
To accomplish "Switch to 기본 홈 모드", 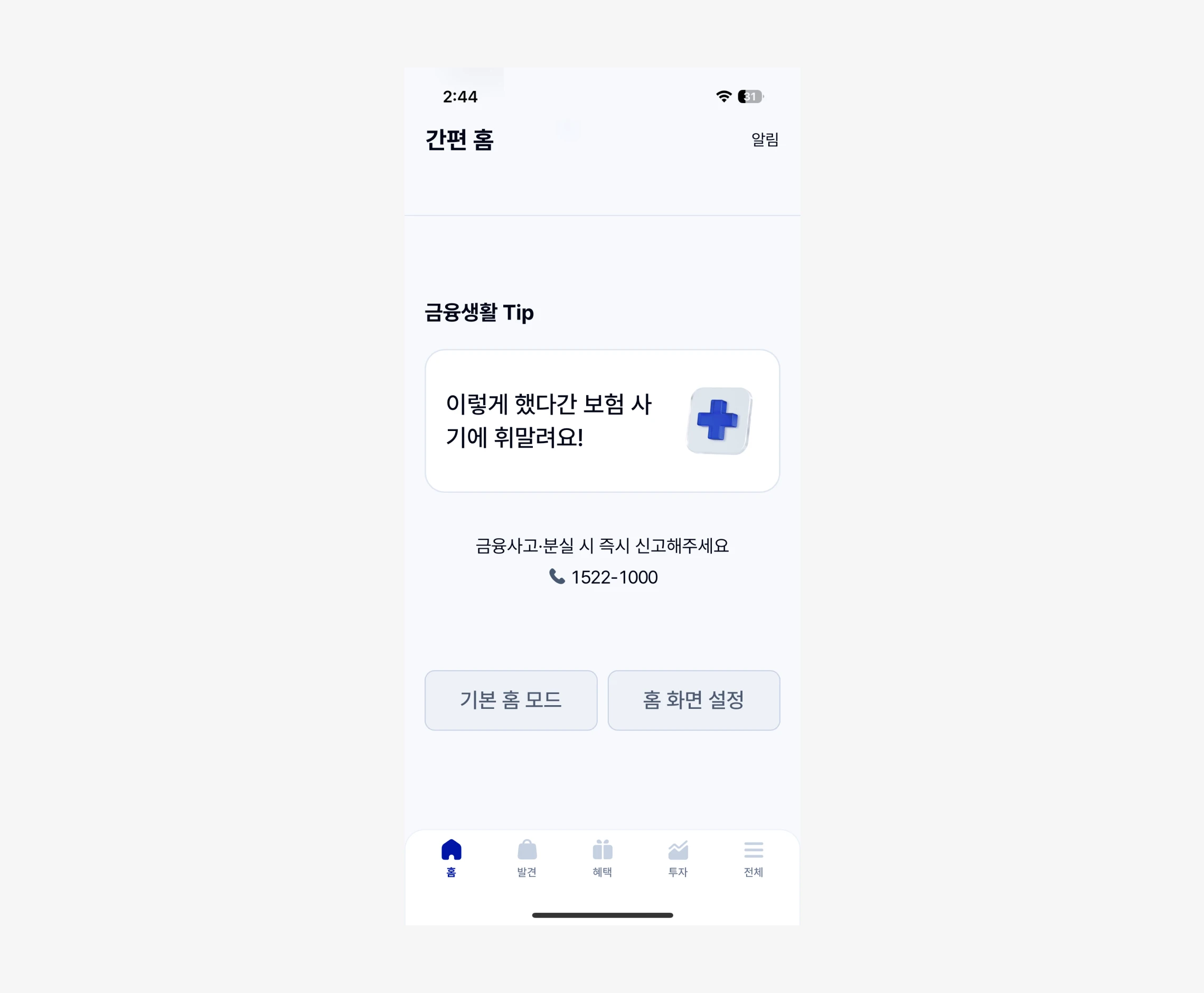I will (511, 700).
